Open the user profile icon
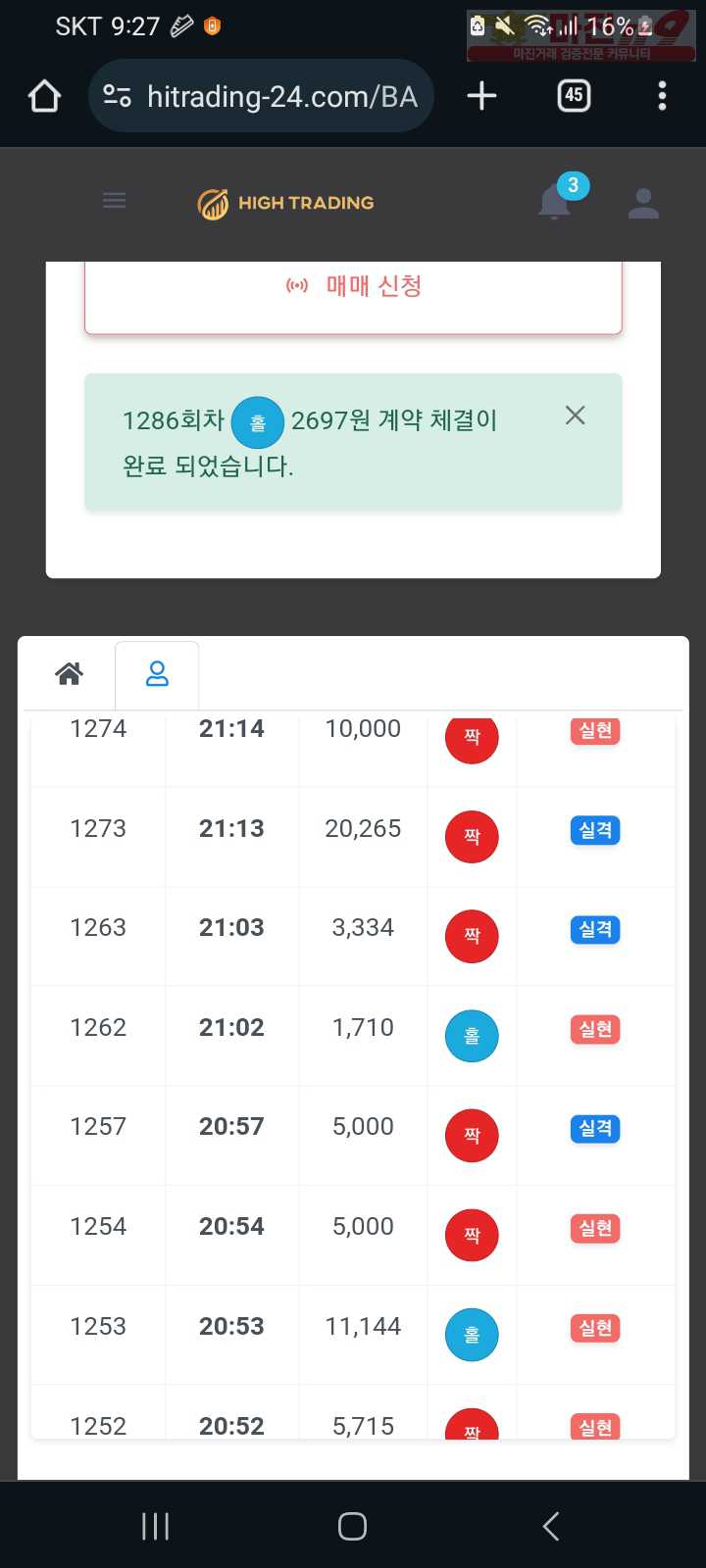The width and height of the screenshot is (706, 1568). pos(643,203)
